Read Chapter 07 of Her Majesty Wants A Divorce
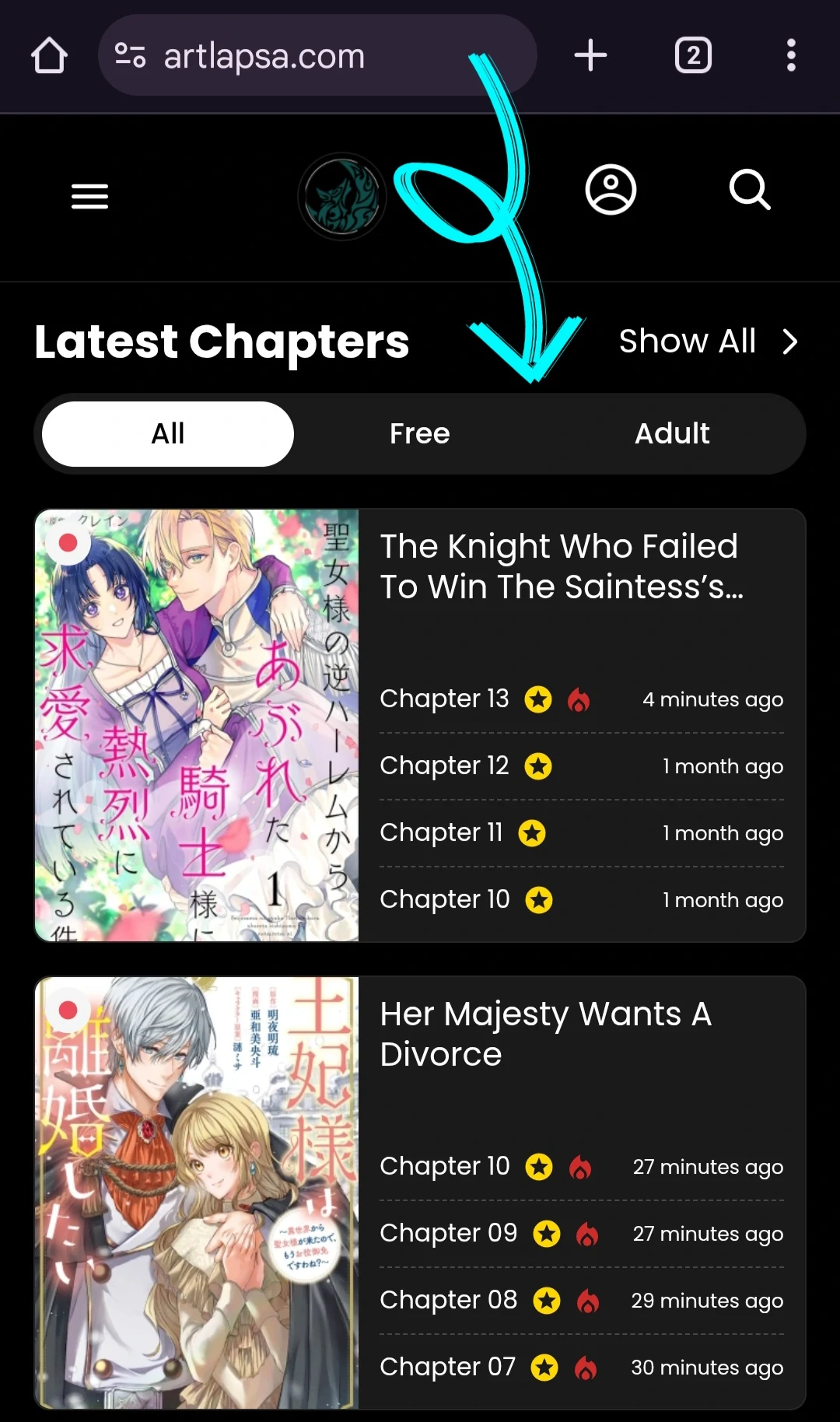Screen dimensions: 840x1422 coord(447,1367)
